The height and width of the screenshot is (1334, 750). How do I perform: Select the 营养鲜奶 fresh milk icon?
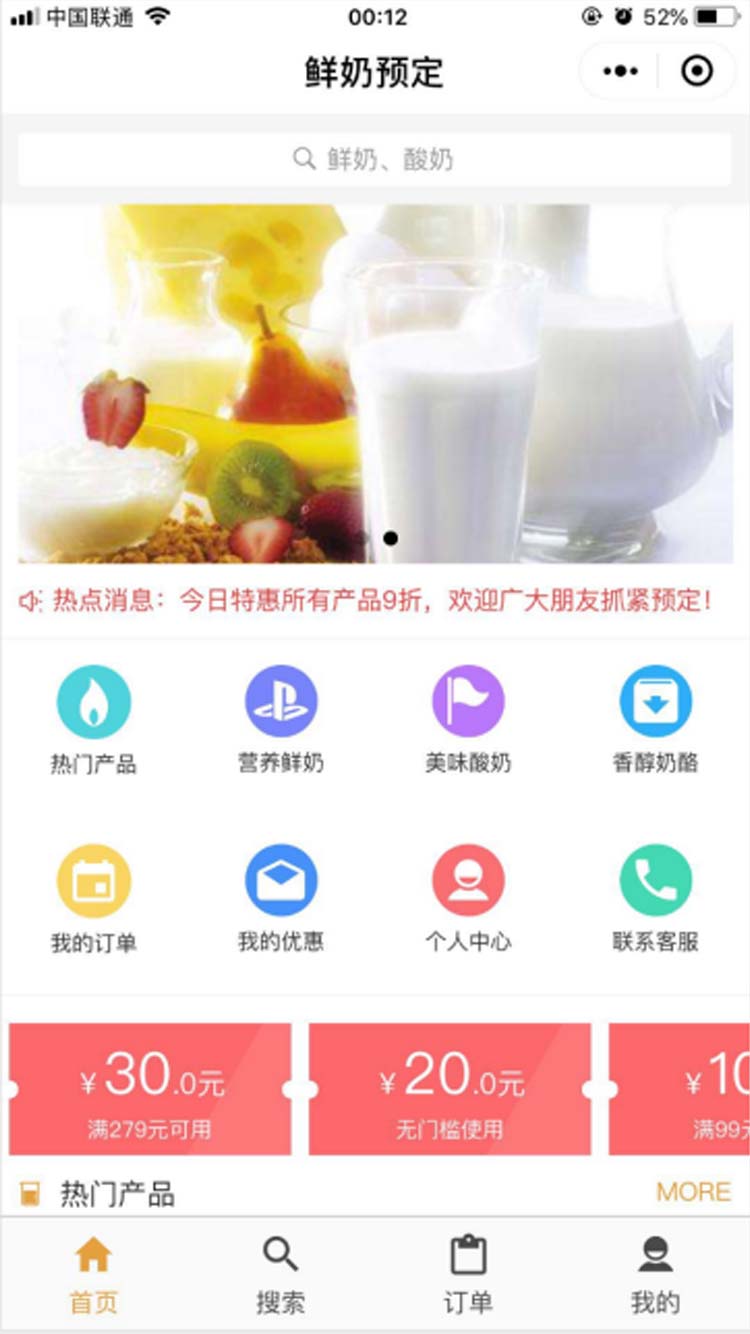click(x=281, y=701)
